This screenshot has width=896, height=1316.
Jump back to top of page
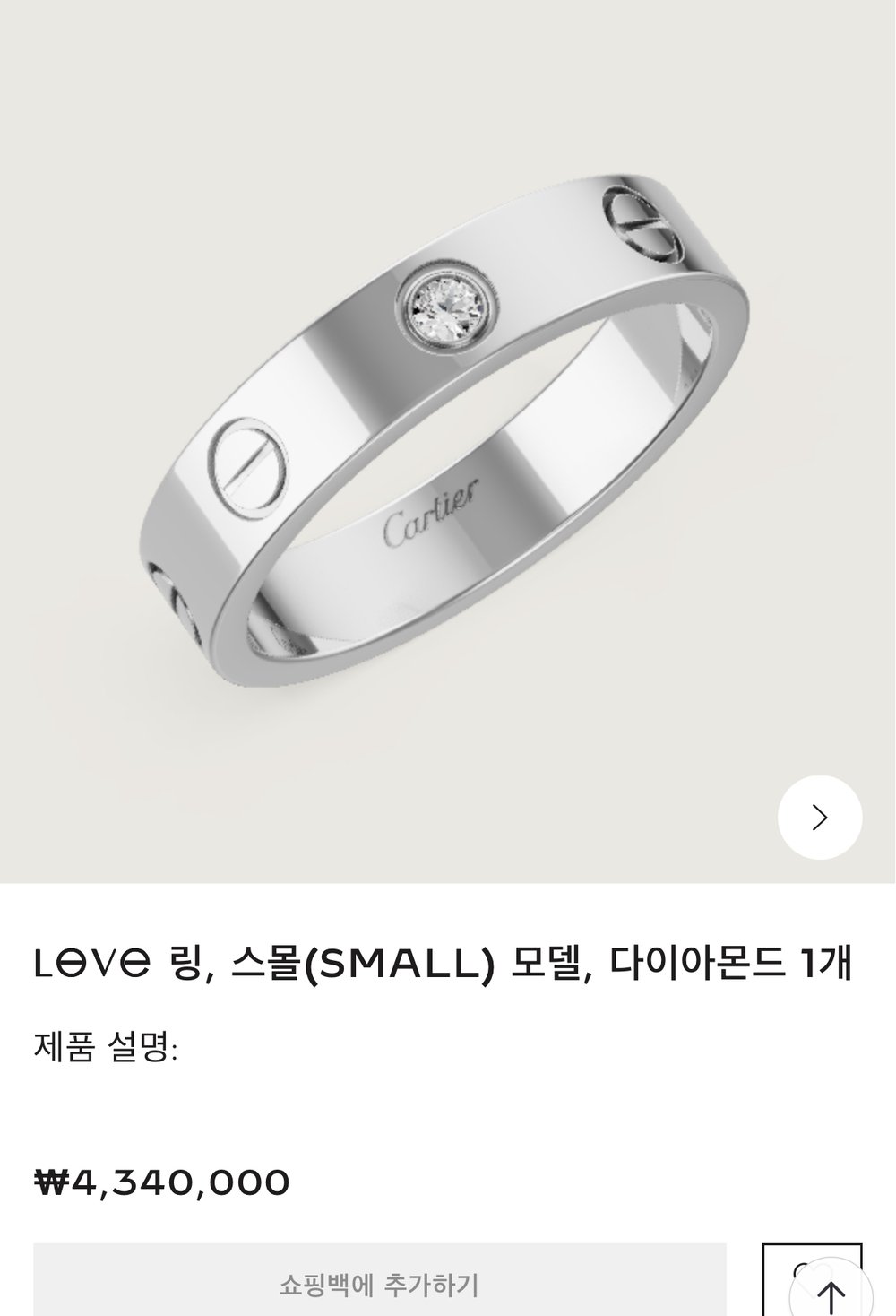(x=831, y=1294)
